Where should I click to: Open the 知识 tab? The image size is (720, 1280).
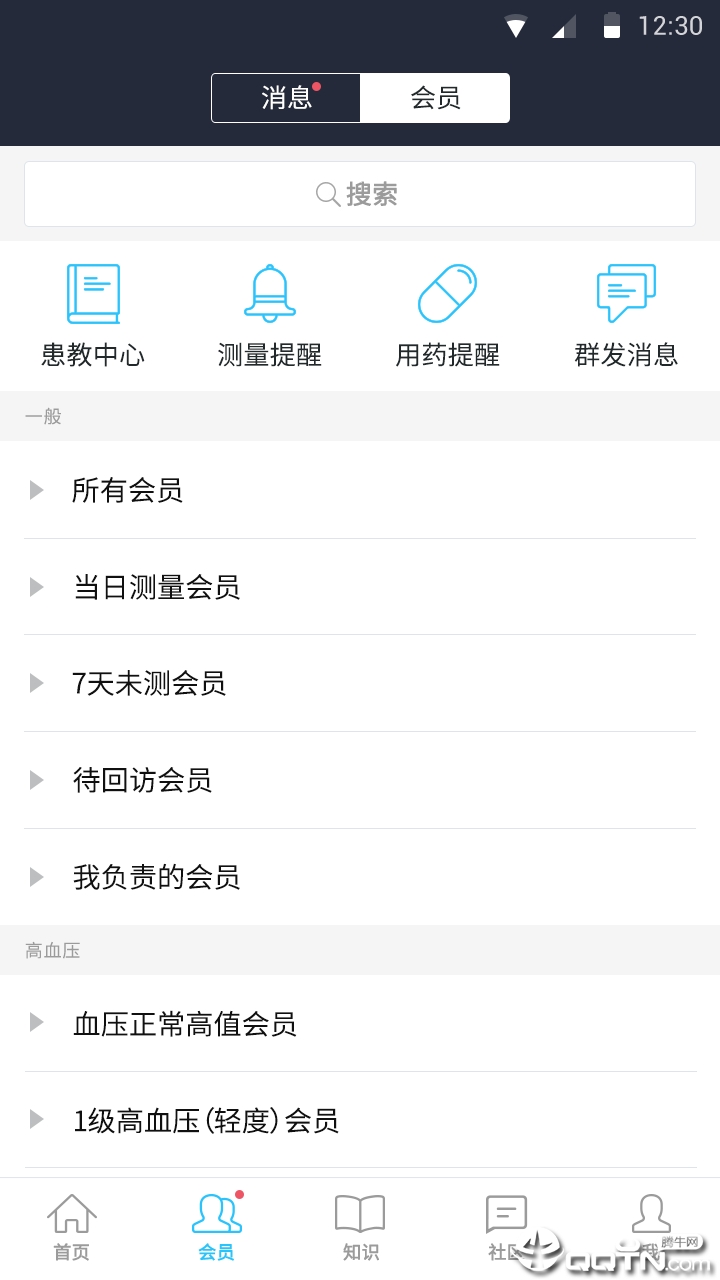point(360,1228)
